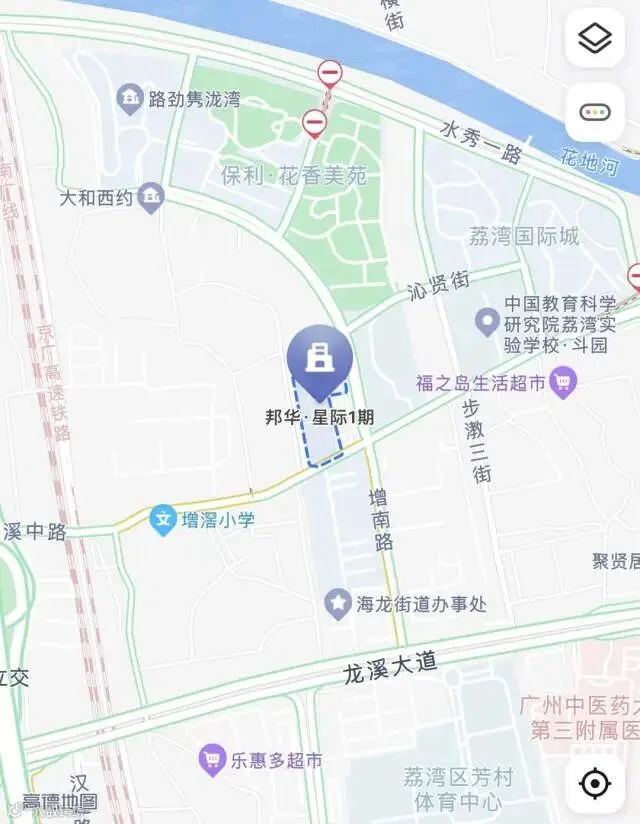
Task: Tap the colored-dots map button
Action: click(595, 112)
